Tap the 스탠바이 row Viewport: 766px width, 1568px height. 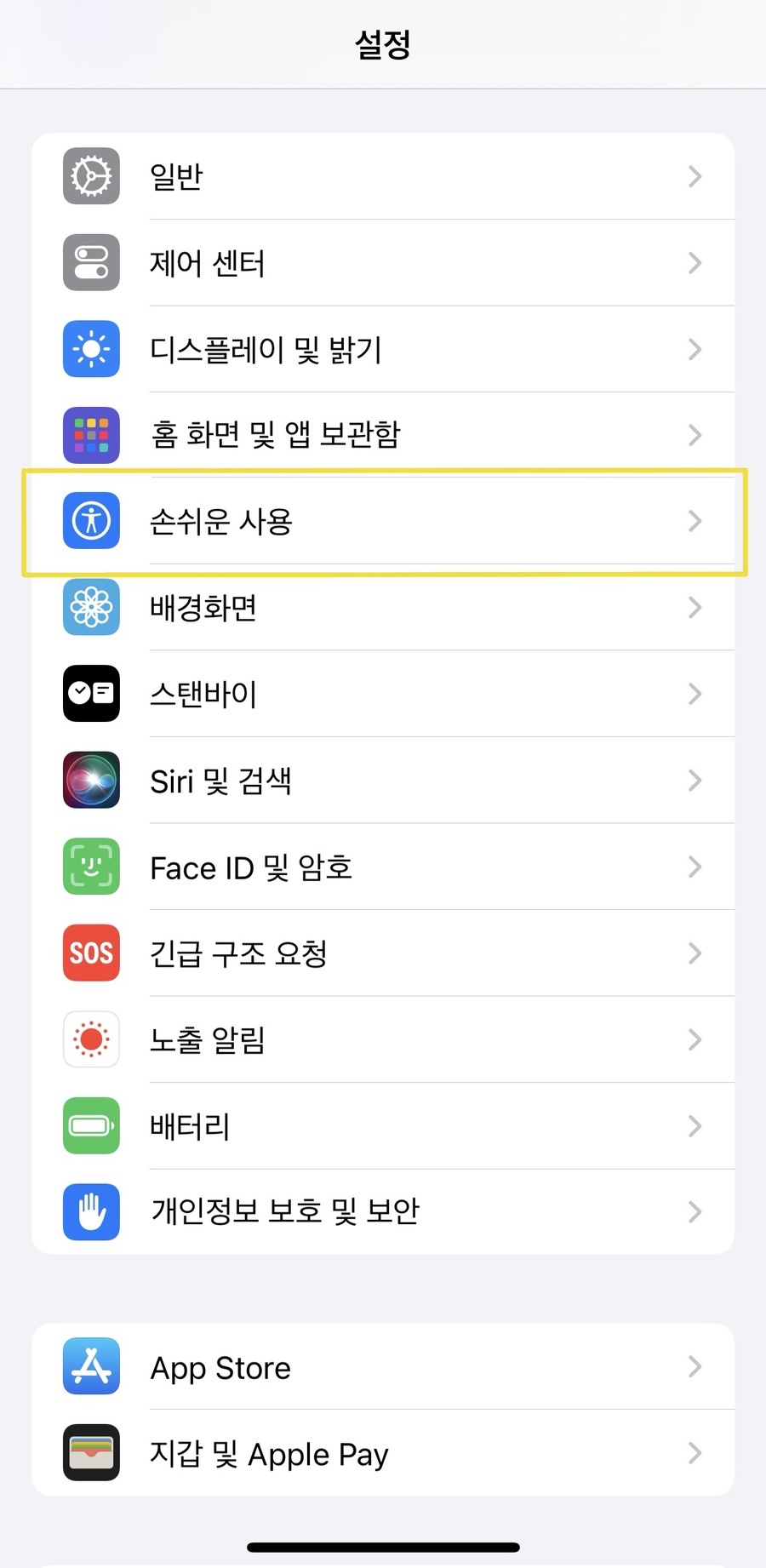coord(383,694)
